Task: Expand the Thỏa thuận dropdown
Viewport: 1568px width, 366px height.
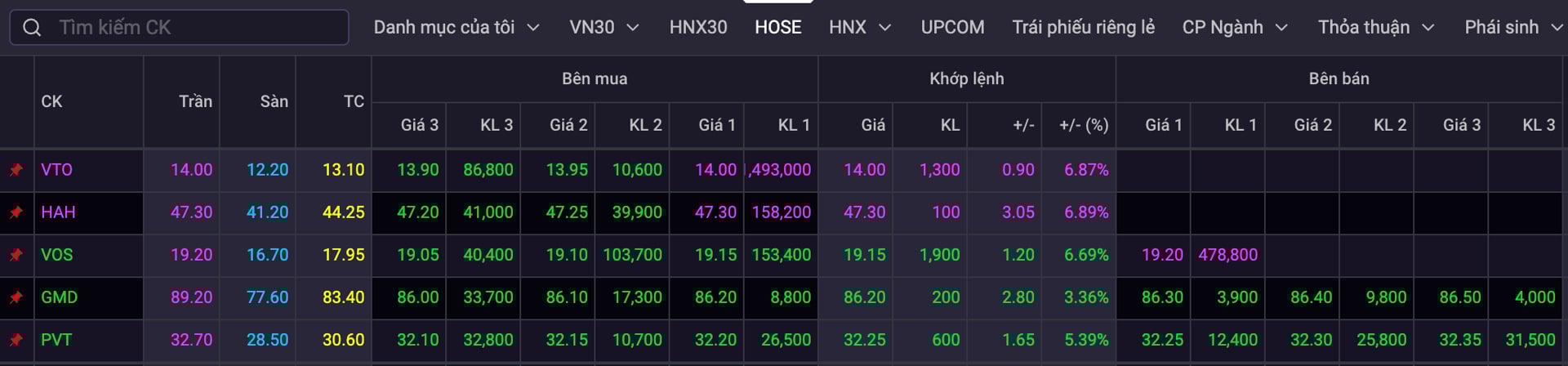Action: pyautogui.click(x=1375, y=27)
